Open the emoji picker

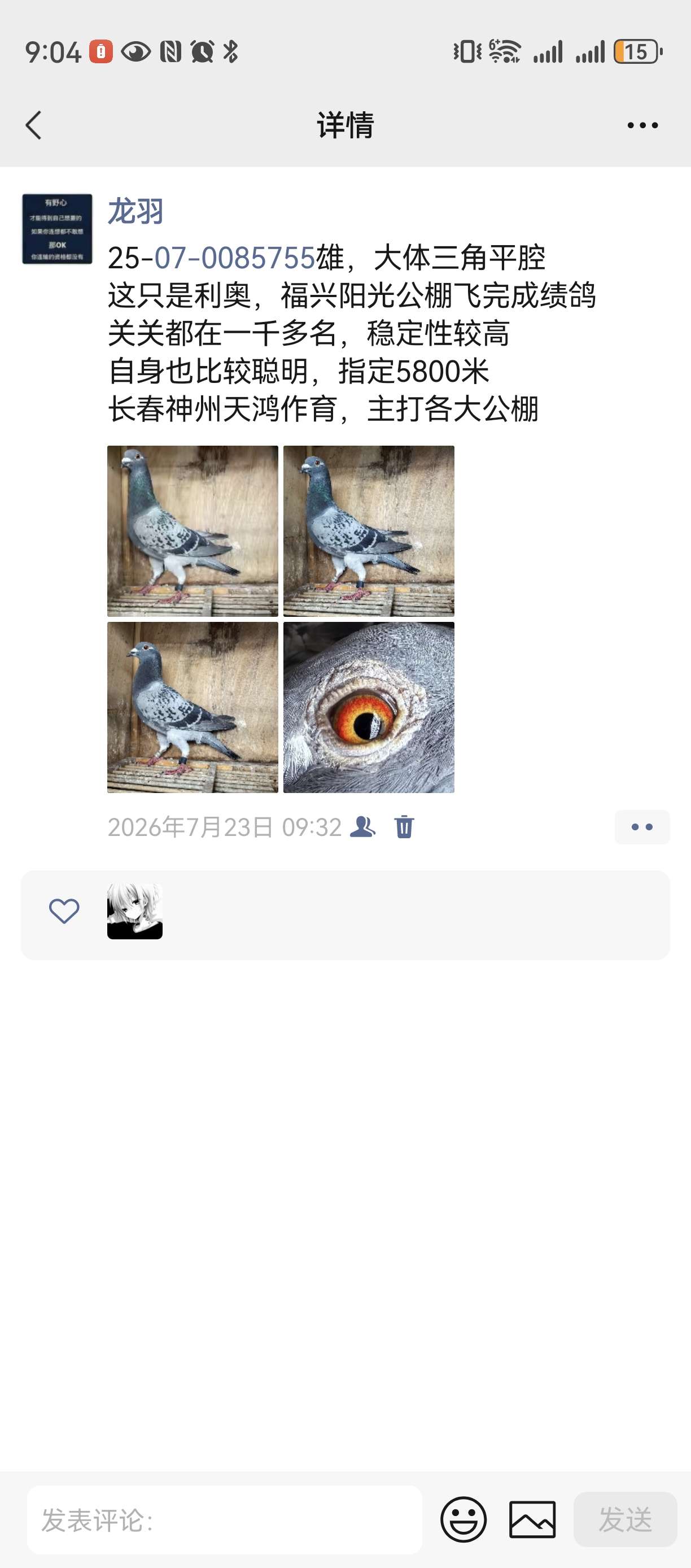(463, 1519)
